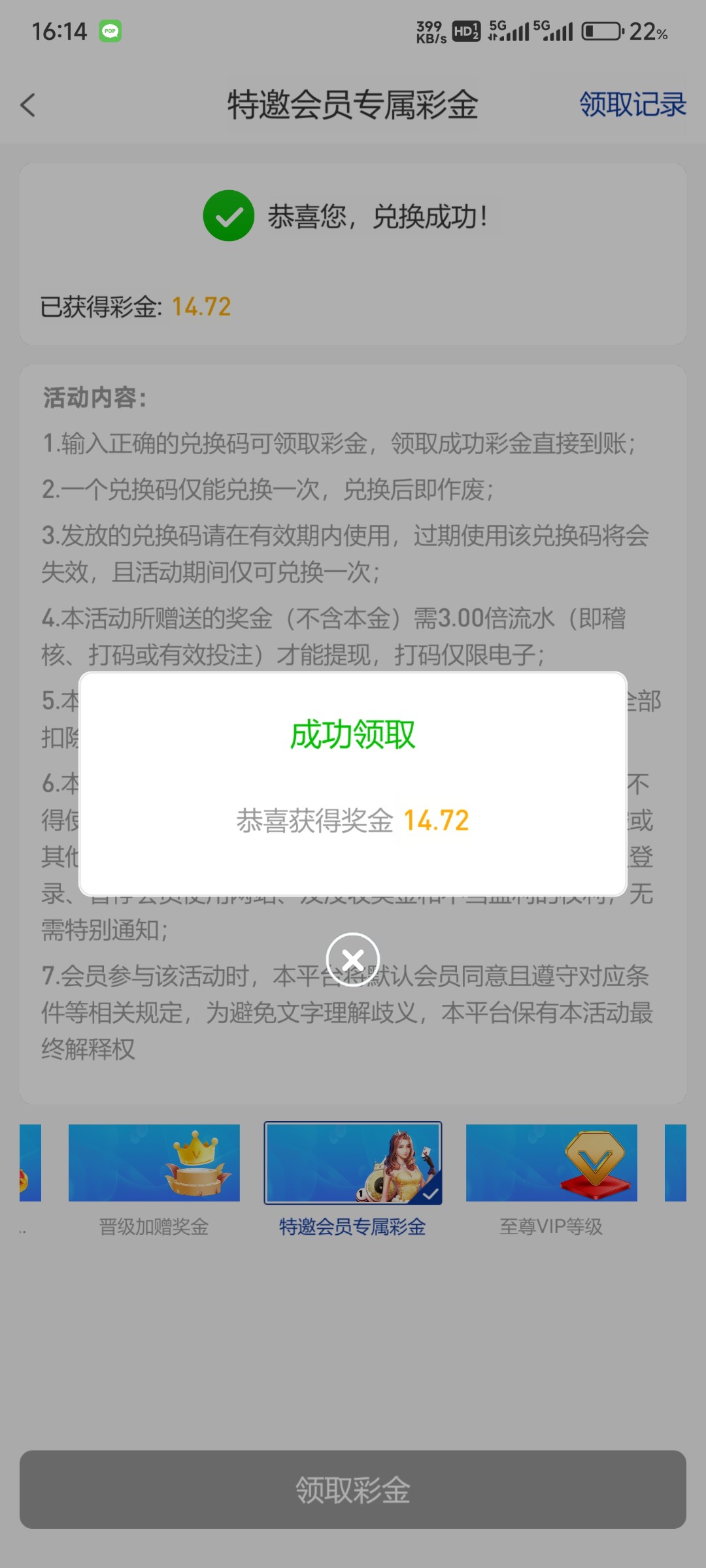Image resolution: width=706 pixels, height=1568 pixels.
Task: Close the 成功领取 popup with the X
Action: click(353, 960)
